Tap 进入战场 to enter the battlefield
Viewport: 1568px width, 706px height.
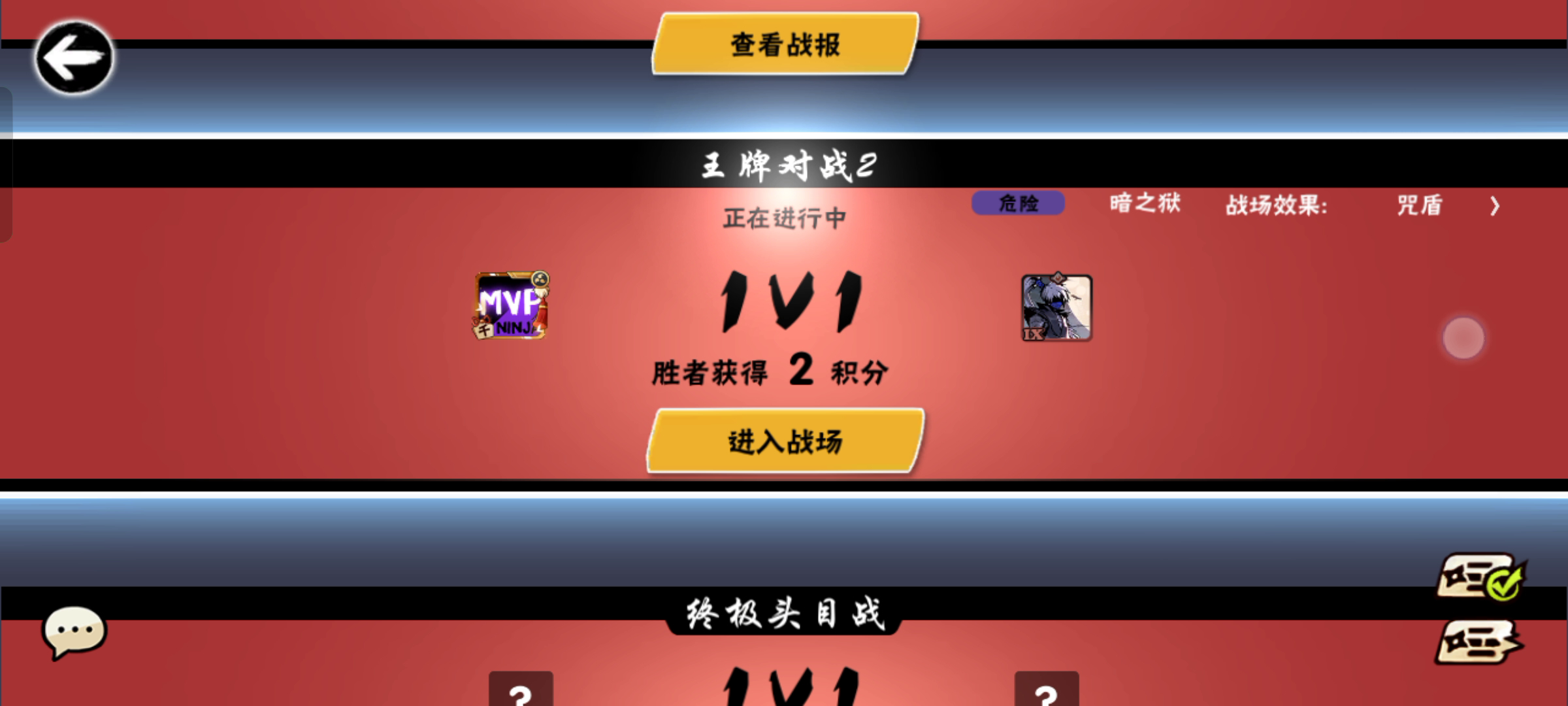tap(785, 441)
